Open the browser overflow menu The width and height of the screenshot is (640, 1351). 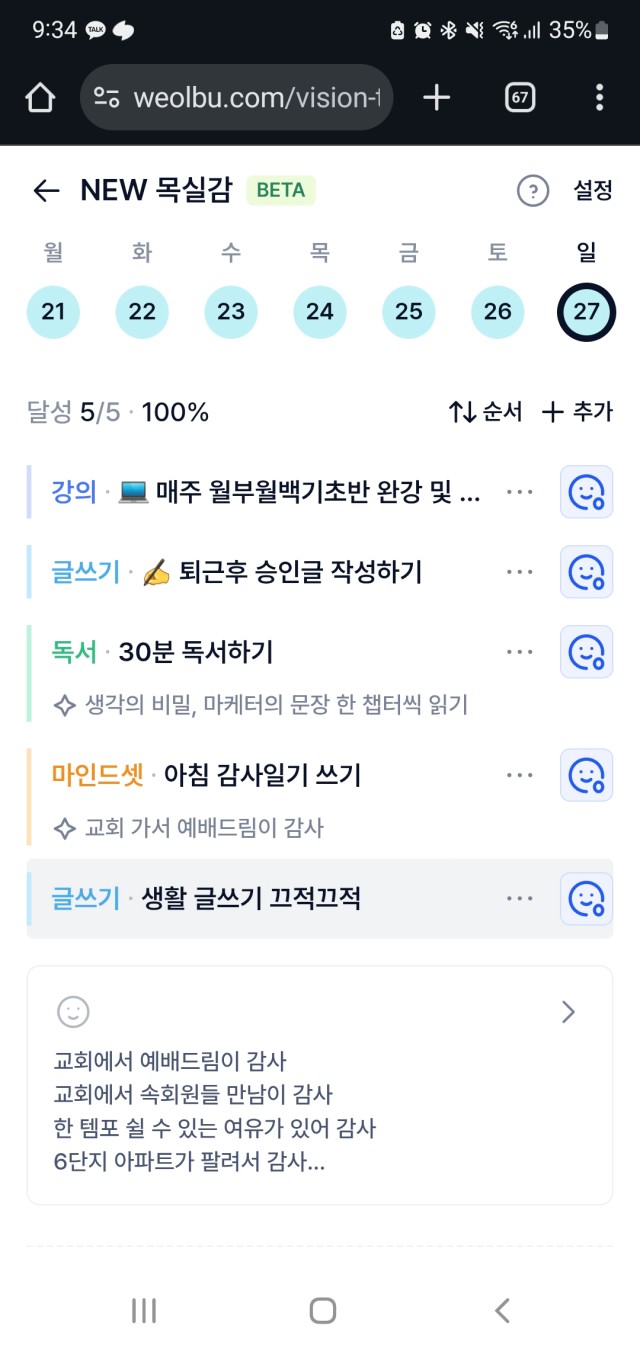tap(599, 97)
